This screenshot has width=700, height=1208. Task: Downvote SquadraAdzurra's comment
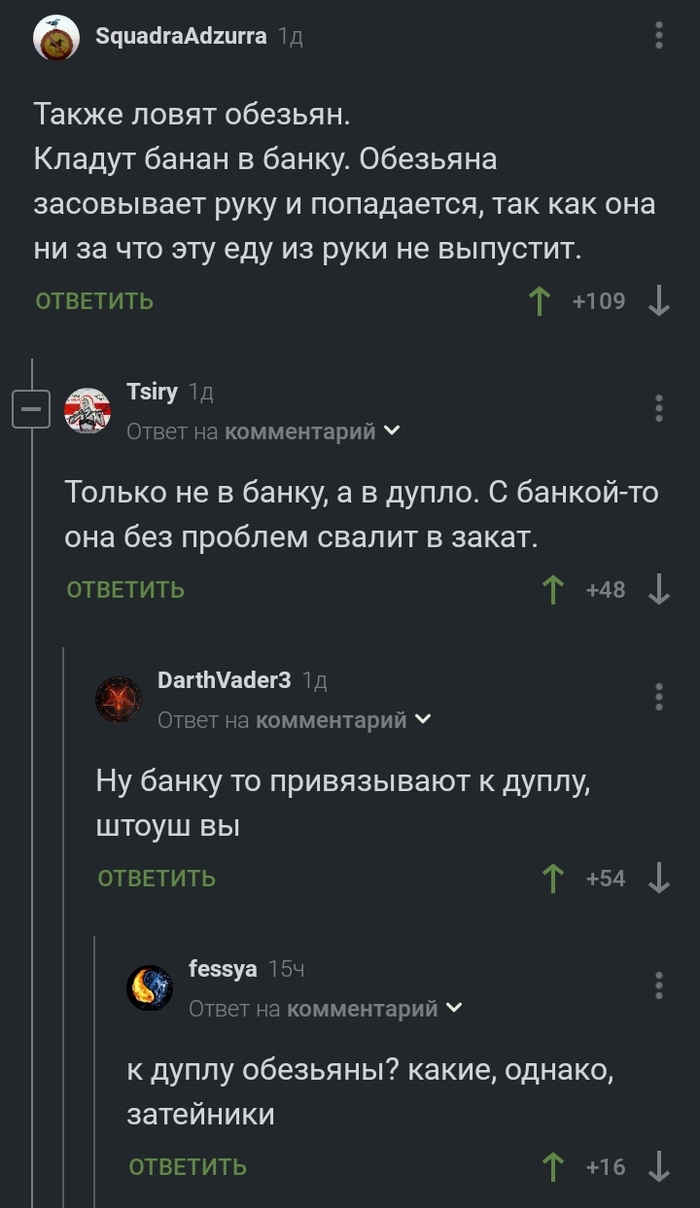659,301
